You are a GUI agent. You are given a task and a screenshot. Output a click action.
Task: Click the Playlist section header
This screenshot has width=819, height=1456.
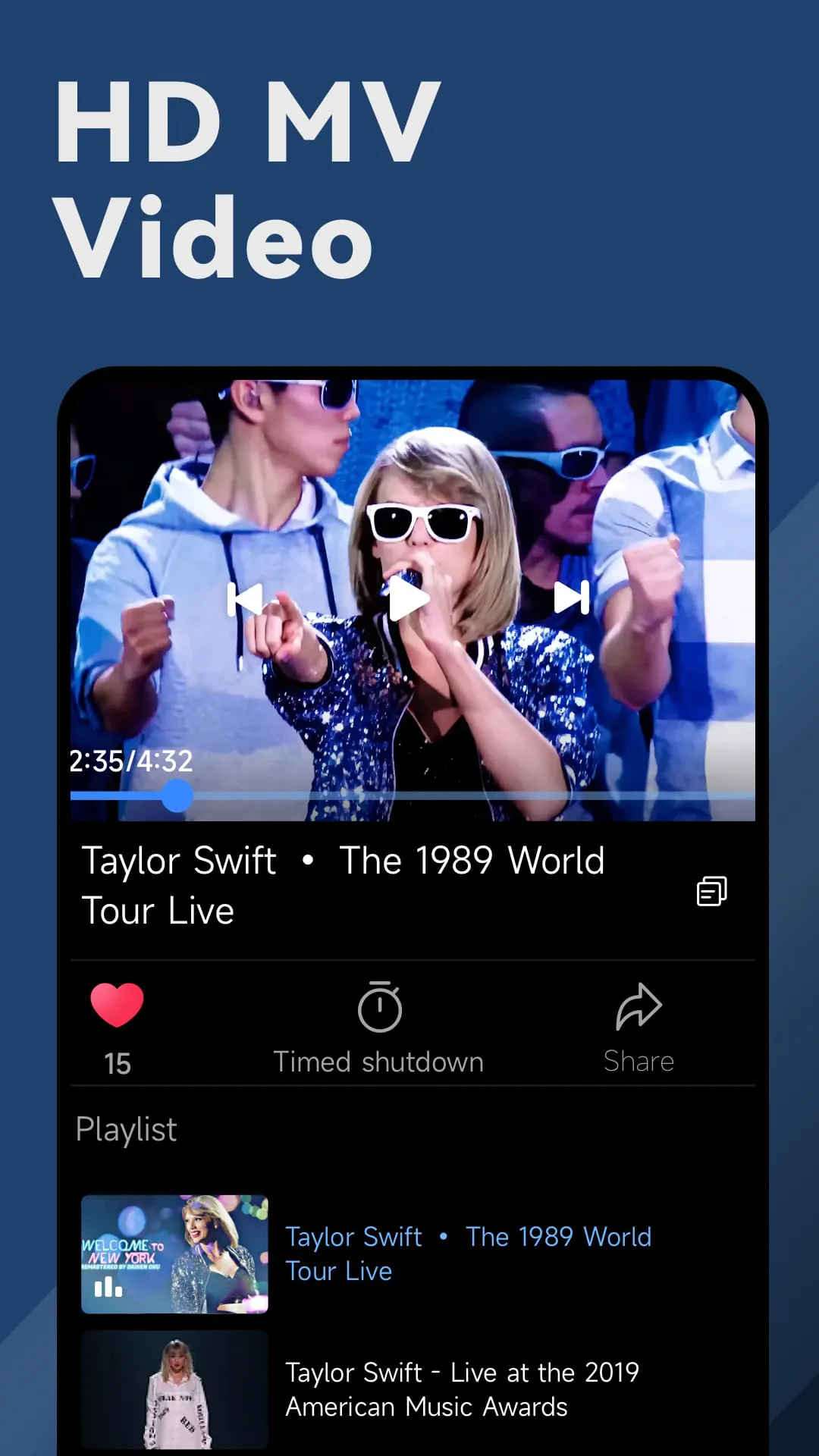[x=126, y=1129]
